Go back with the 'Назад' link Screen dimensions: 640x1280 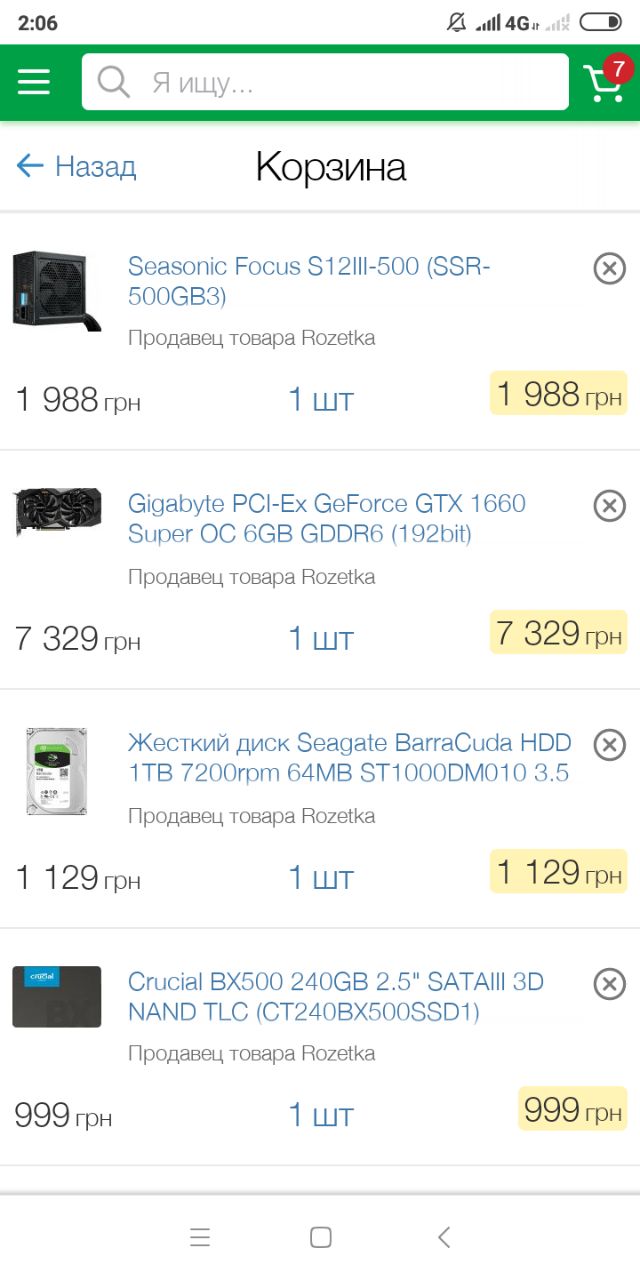tap(76, 166)
